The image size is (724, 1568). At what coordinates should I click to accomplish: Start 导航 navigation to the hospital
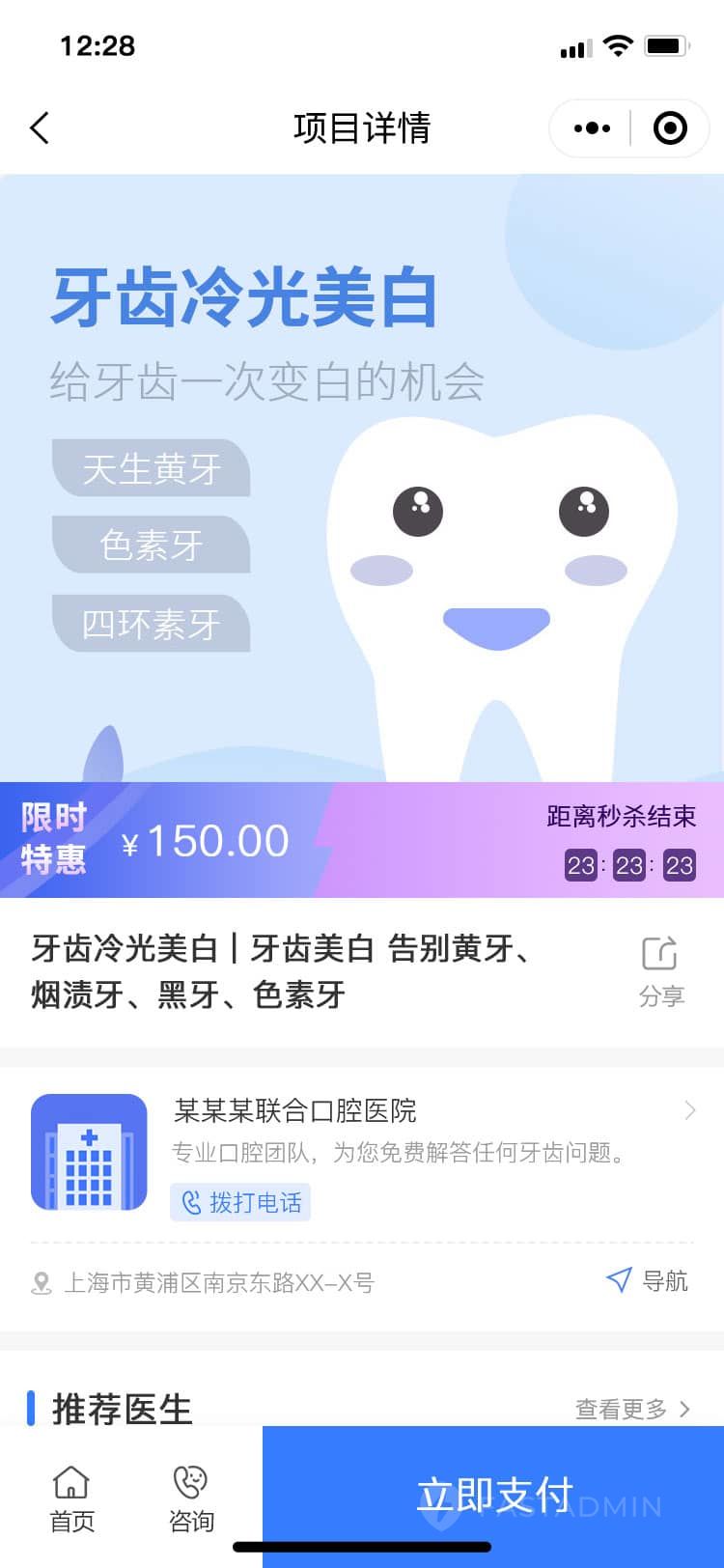647,1281
